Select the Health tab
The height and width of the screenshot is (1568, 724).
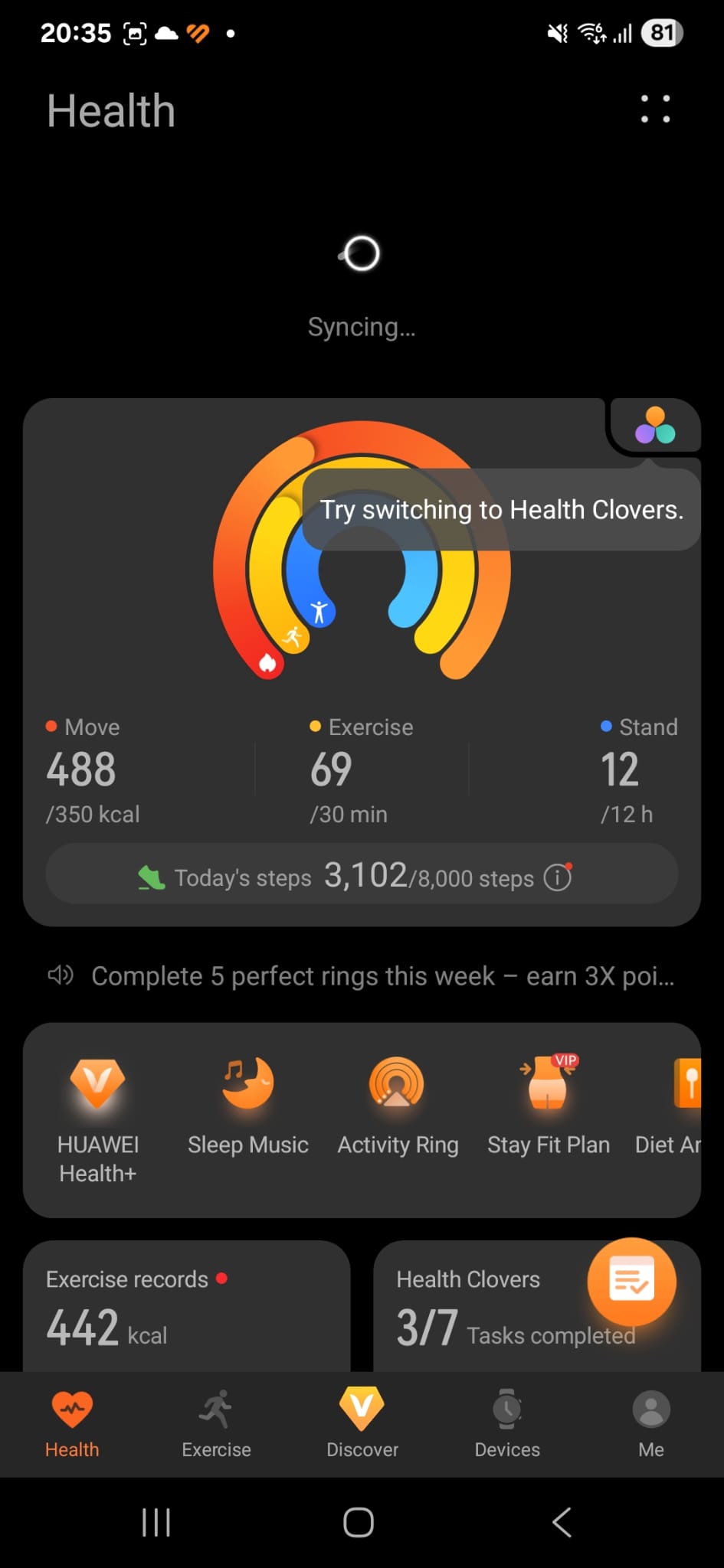point(72,1424)
